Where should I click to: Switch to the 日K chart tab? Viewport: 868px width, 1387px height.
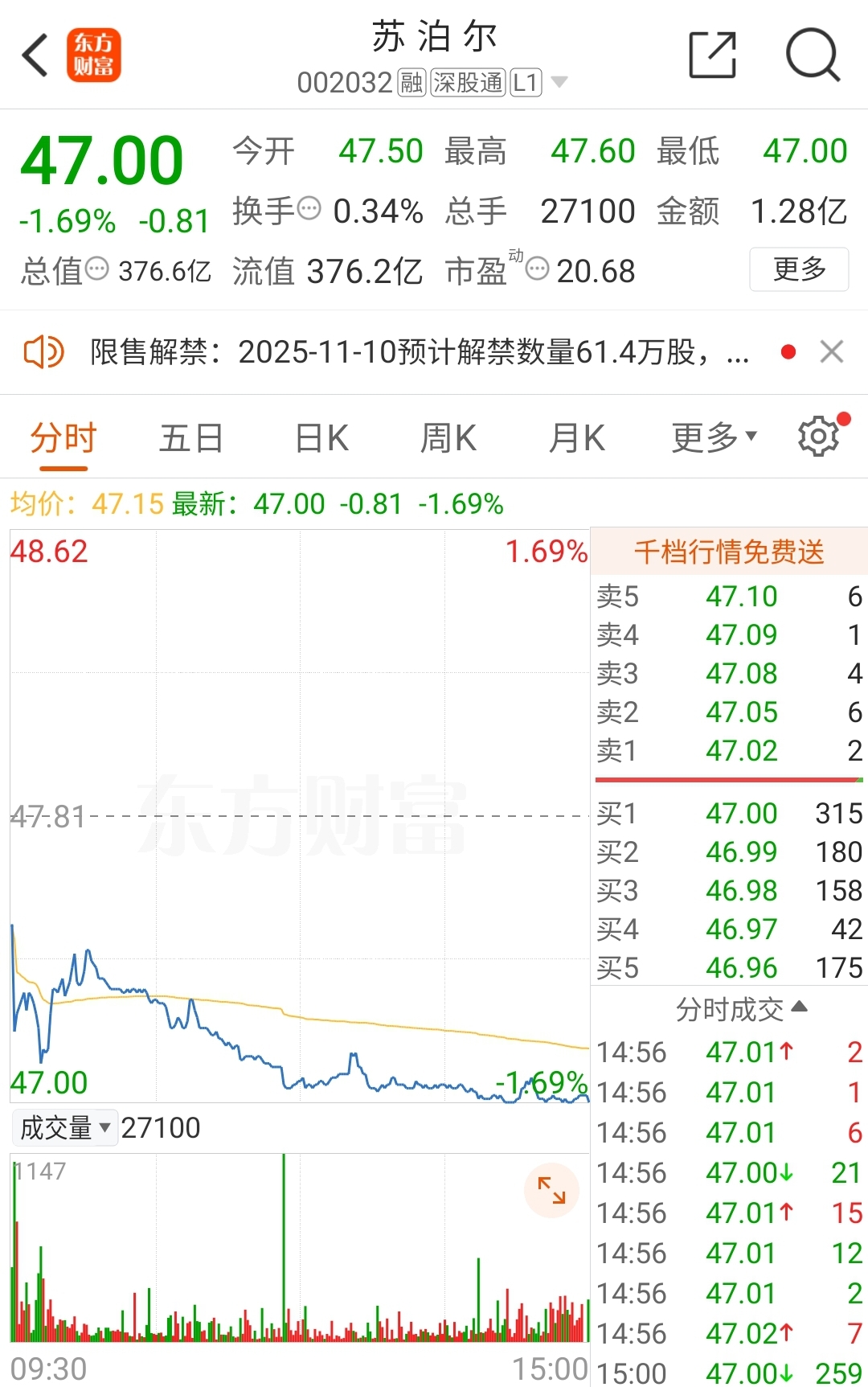coord(321,439)
